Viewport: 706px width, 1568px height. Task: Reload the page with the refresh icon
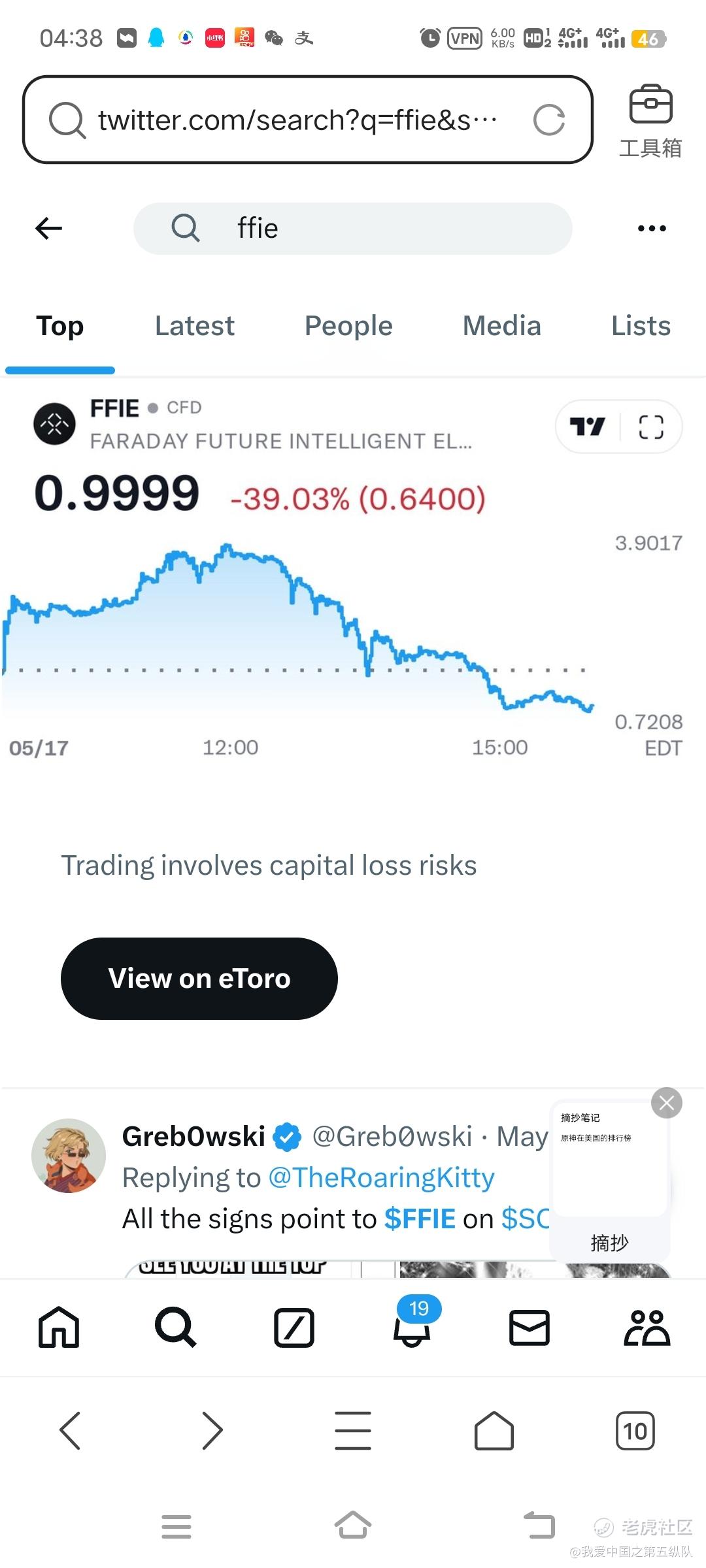548,120
